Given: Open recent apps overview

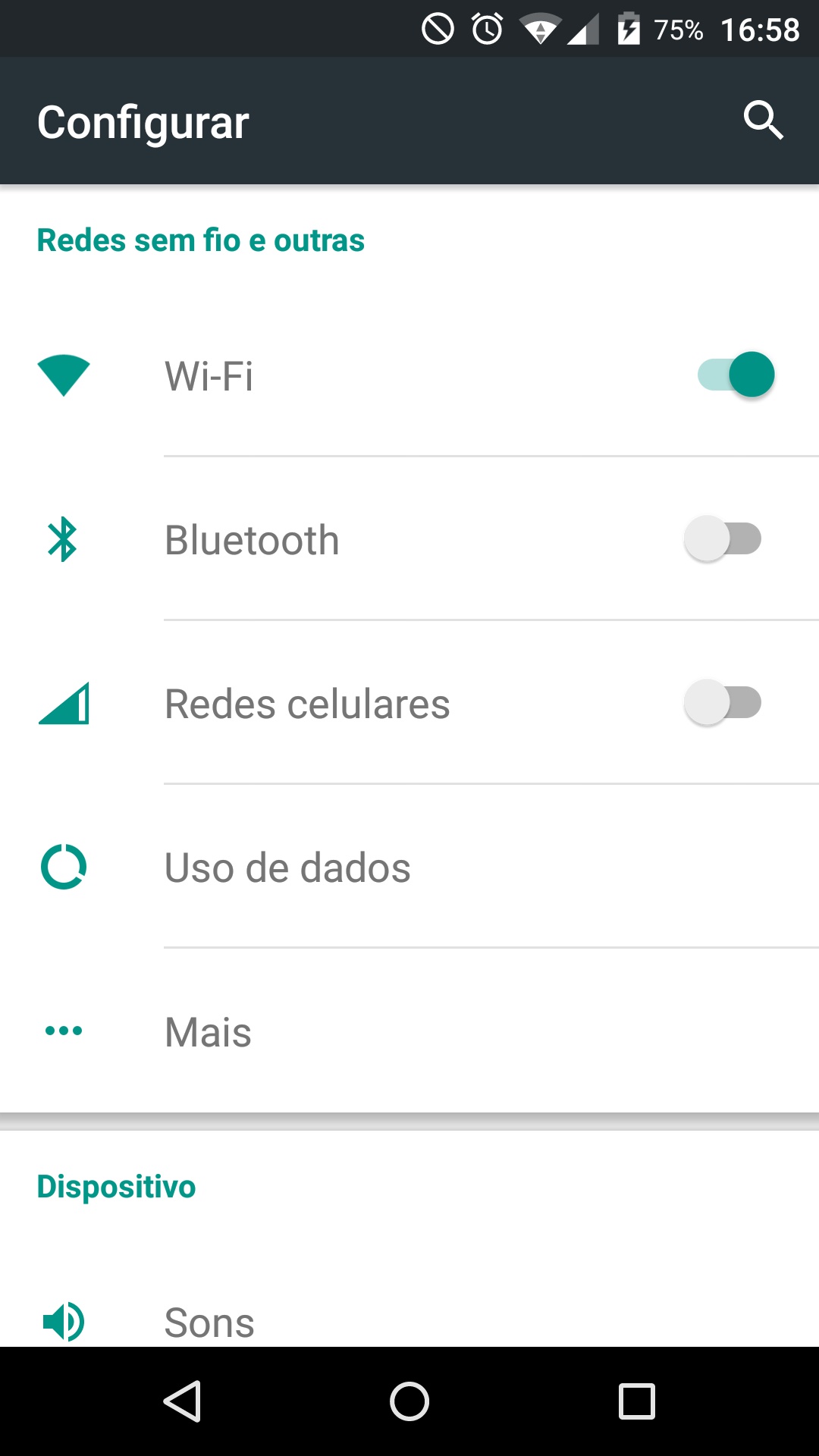Looking at the screenshot, I should 637,1401.
